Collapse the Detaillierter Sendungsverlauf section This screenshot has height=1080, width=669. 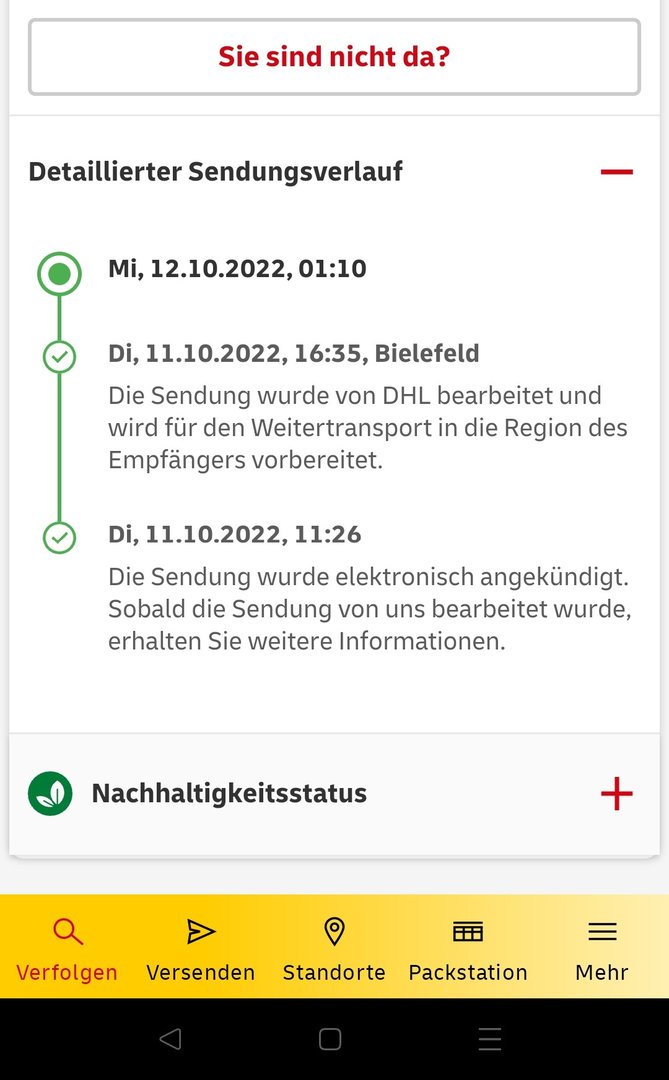(616, 172)
